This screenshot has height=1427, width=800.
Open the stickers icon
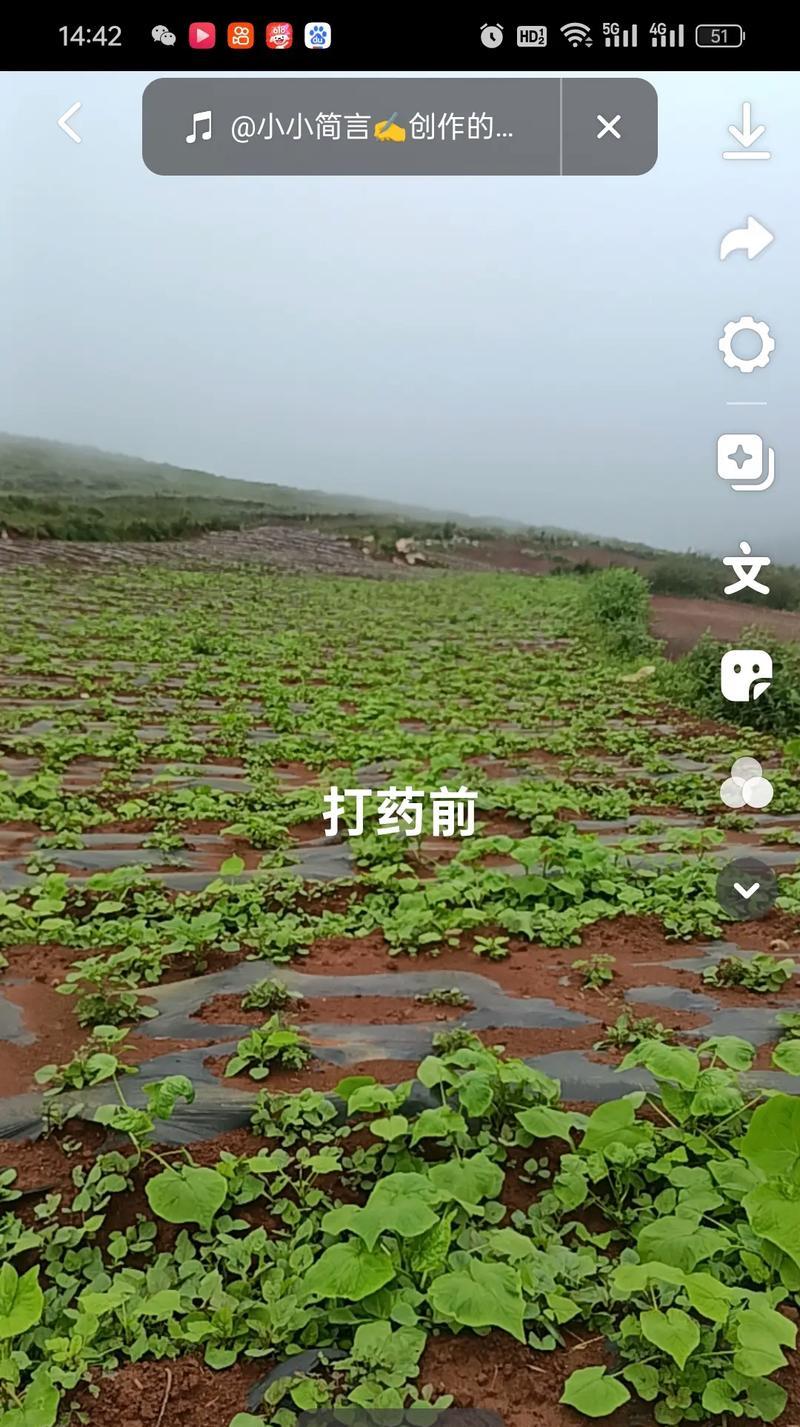point(747,676)
